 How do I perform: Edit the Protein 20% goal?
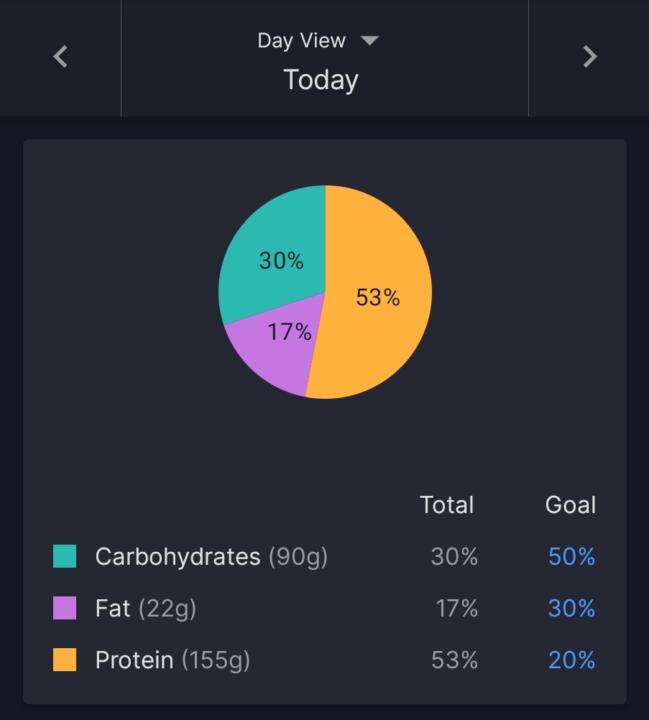(x=571, y=661)
